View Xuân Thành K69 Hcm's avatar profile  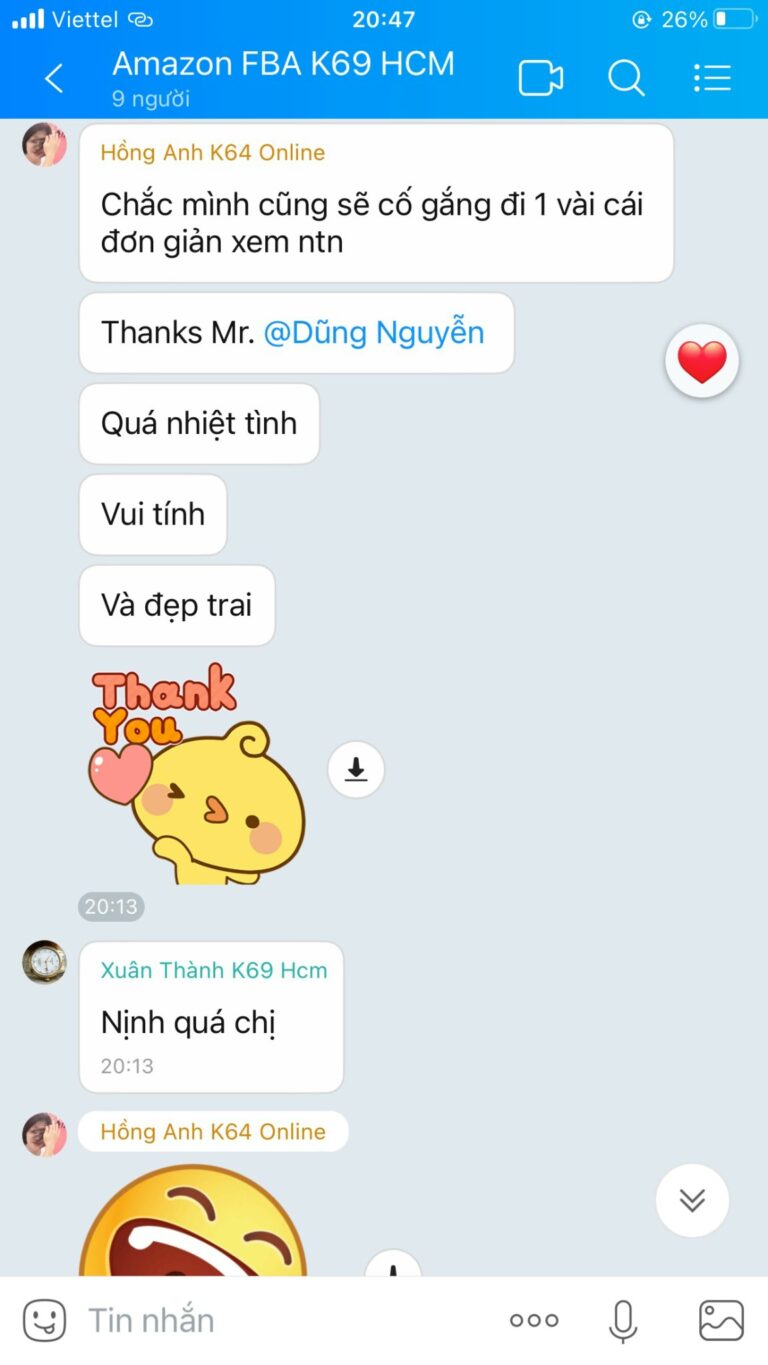point(45,962)
